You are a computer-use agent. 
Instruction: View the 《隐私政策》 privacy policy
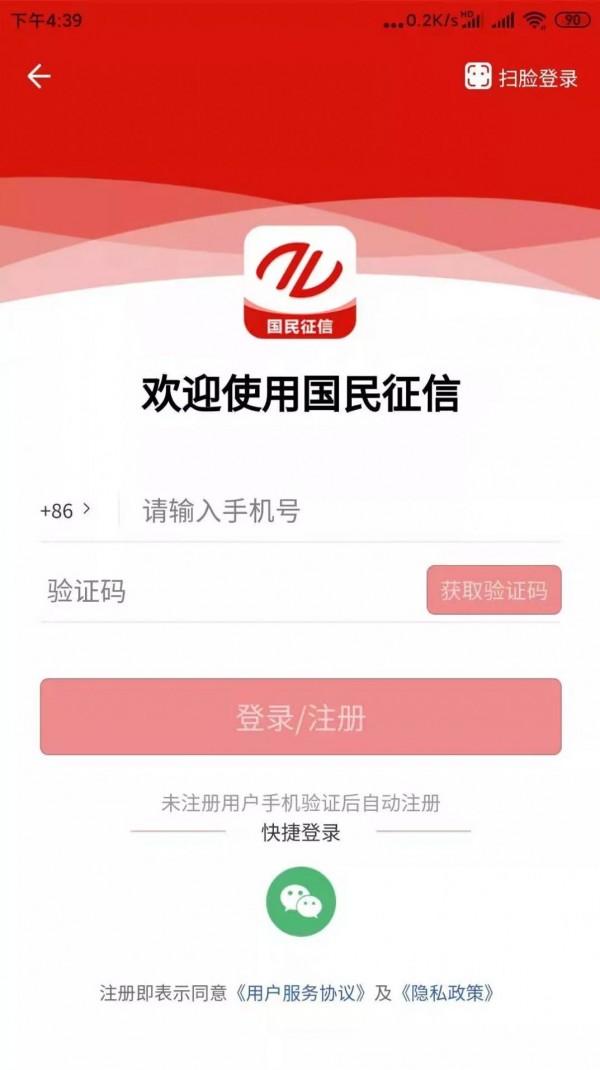(x=447, y=993)
